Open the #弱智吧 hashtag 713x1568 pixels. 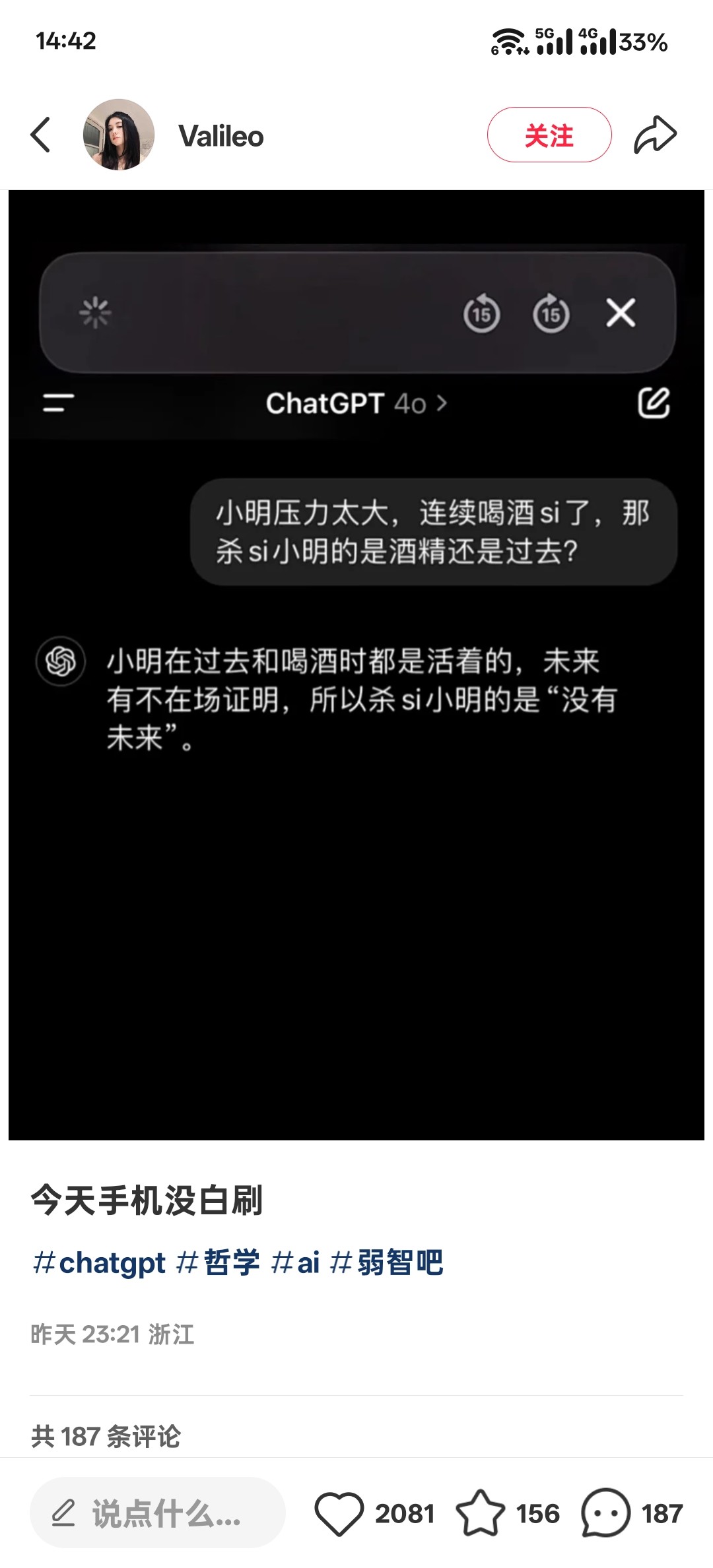pyautogui.click(x=386, y=1262)
